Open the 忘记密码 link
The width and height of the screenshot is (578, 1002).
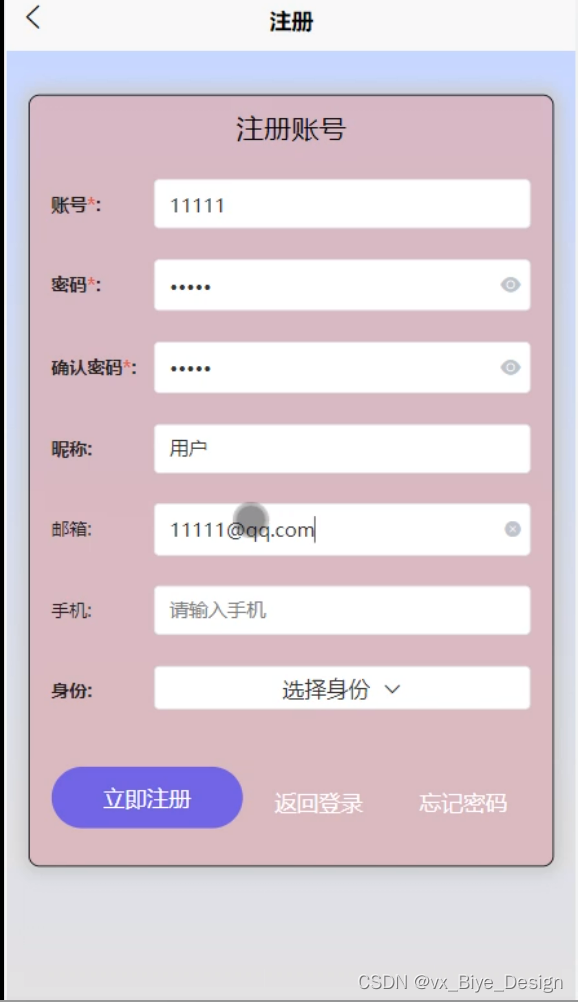pos(463,803)
